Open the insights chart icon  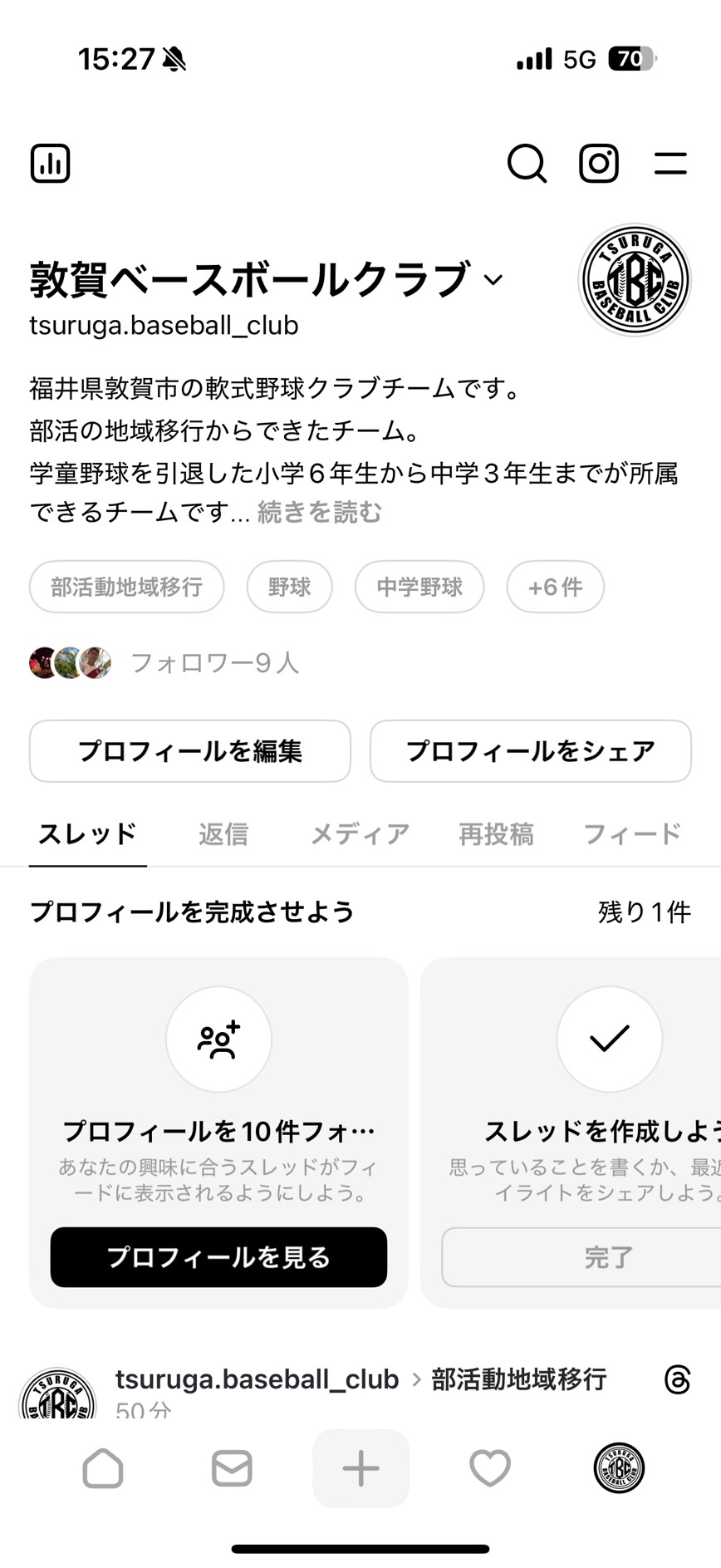(51, 163)
